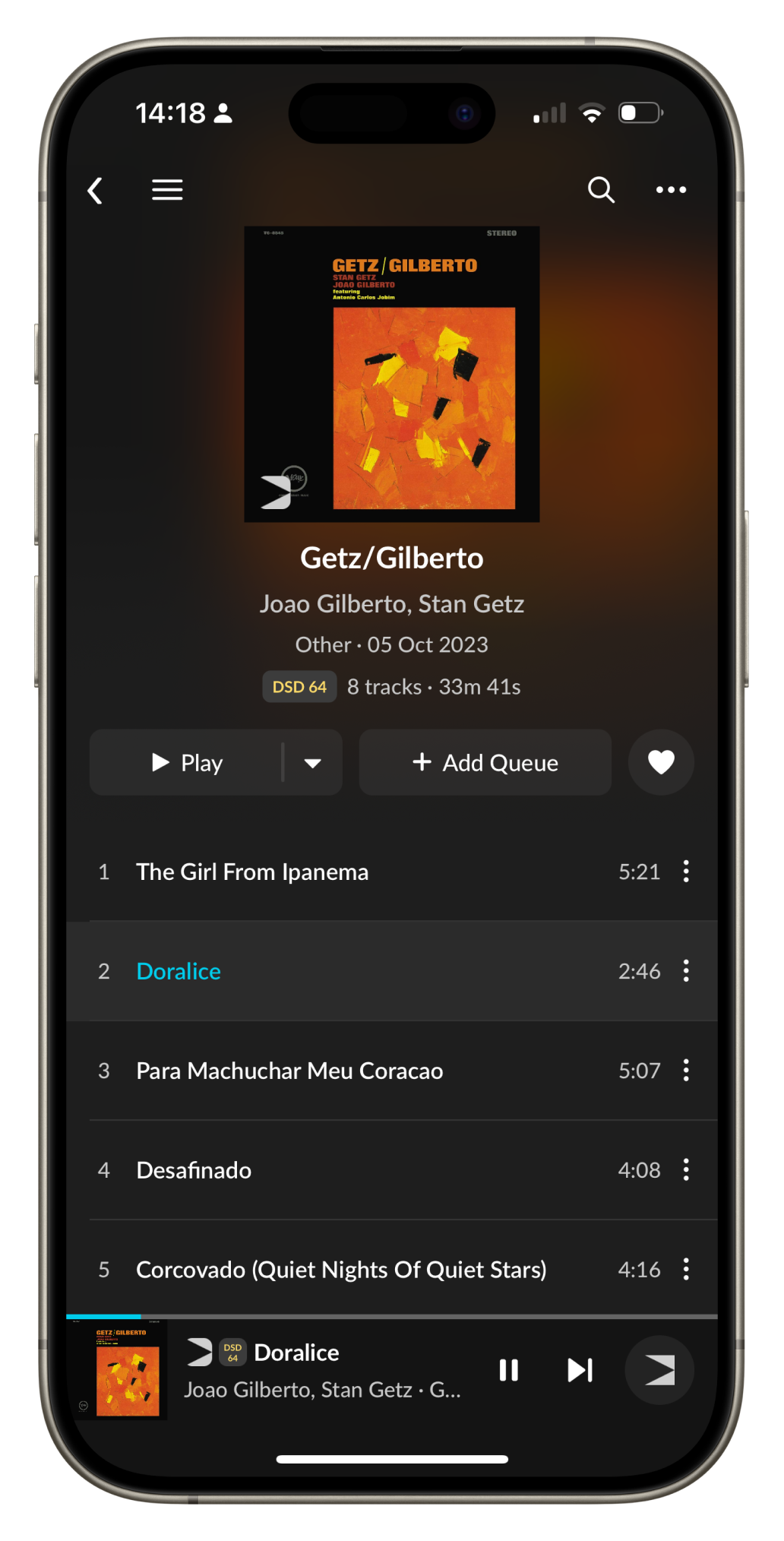Open search with the magnifier icon

[601, 190]
